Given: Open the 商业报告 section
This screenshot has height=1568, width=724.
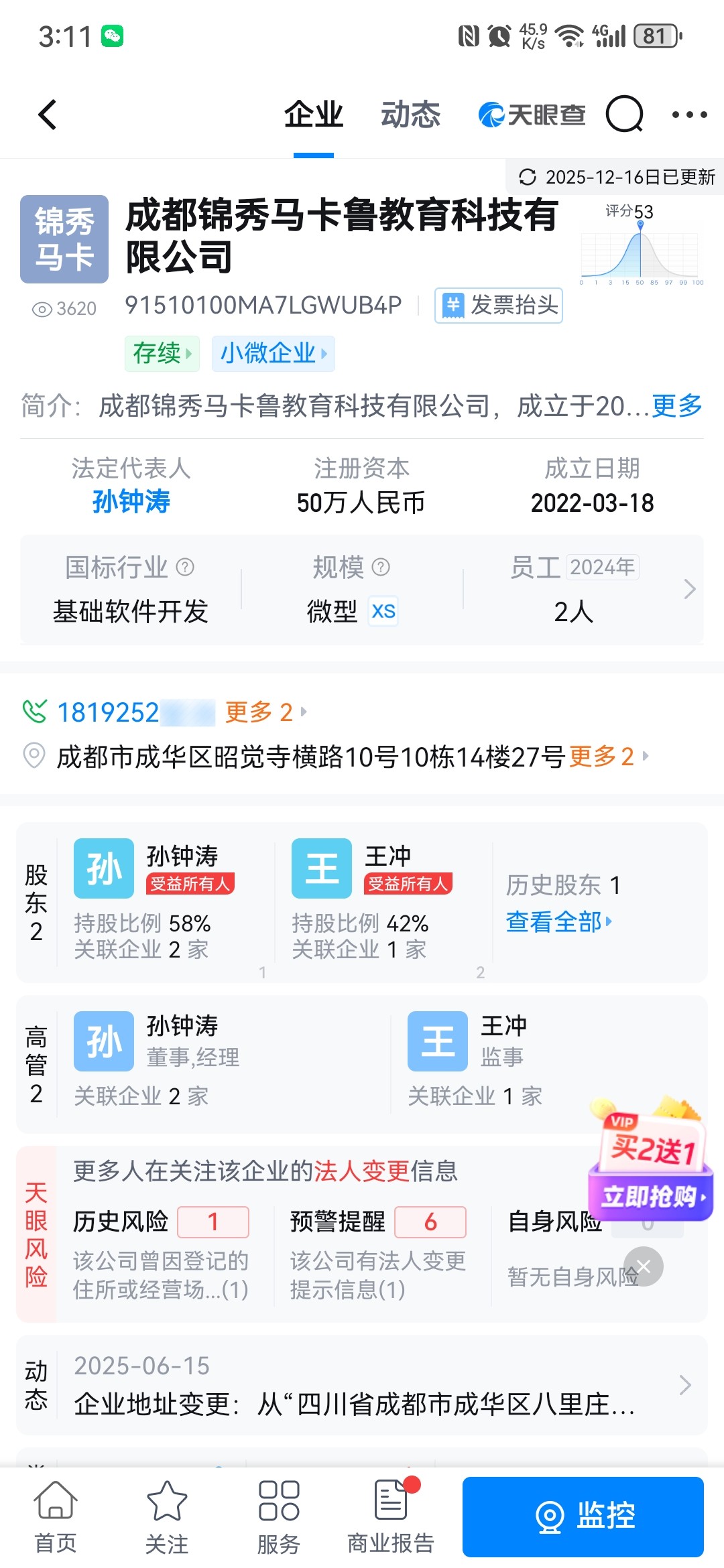Looking at the screenshot, I should [x=391, y=1516].
